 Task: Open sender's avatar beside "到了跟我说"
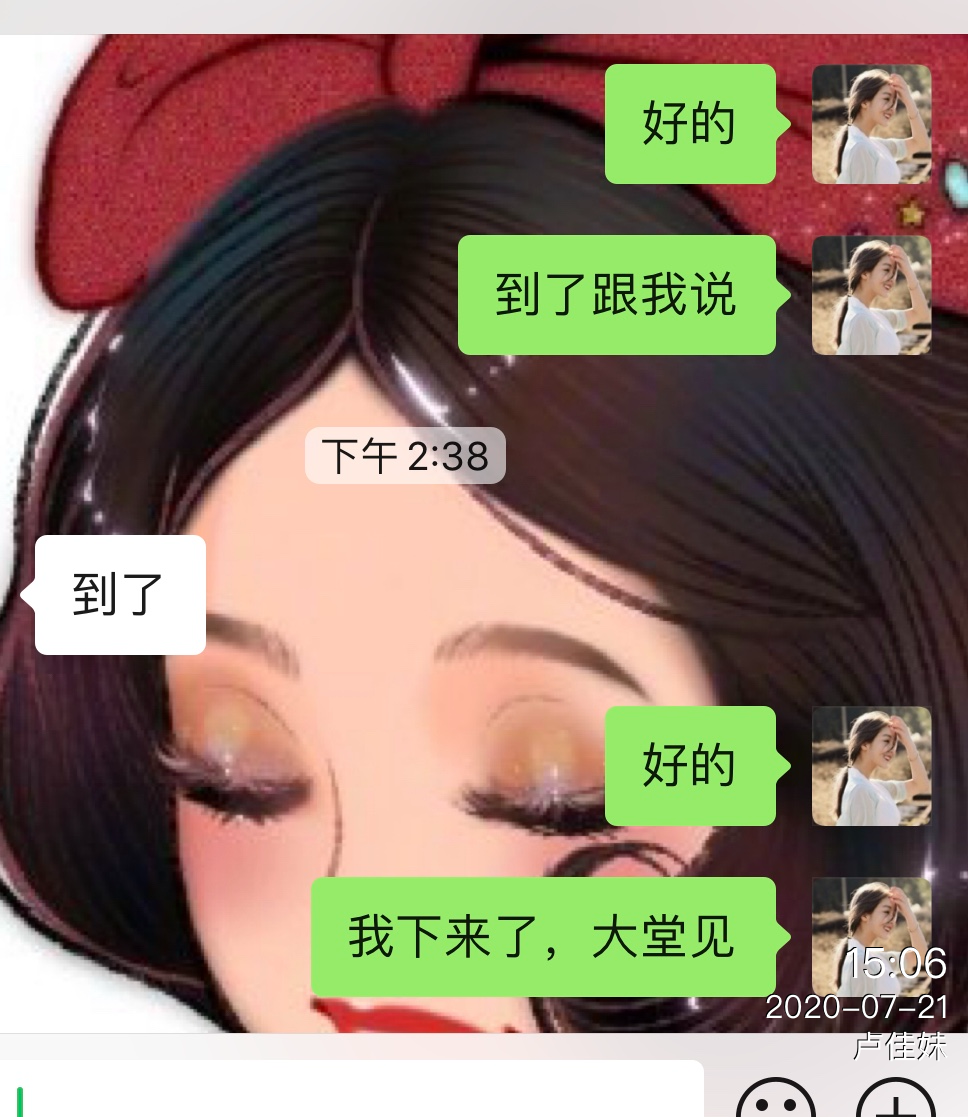coord(871,295)
